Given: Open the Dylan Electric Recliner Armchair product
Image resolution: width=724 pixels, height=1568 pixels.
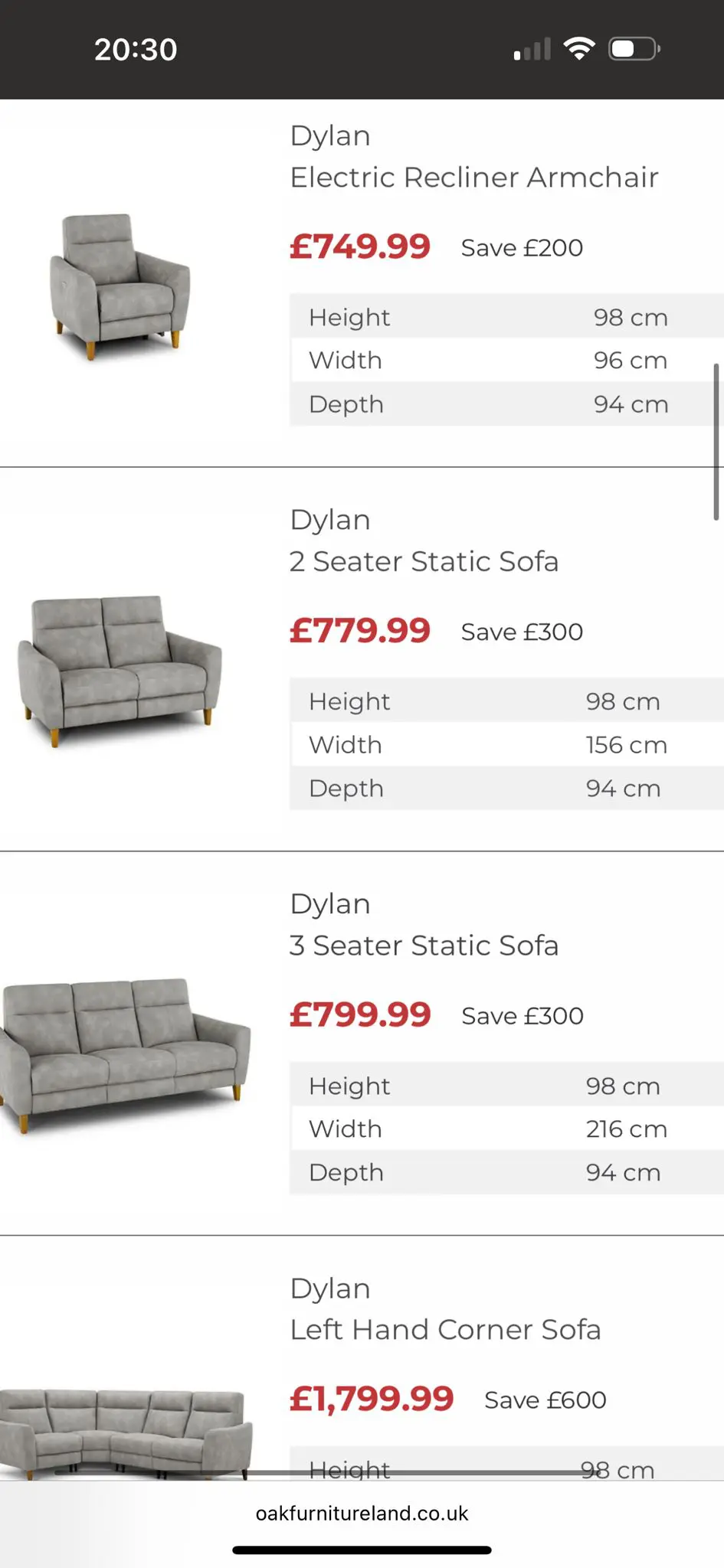Looking at the screenshot, I should pyautogui.click(x=473, y=177).
